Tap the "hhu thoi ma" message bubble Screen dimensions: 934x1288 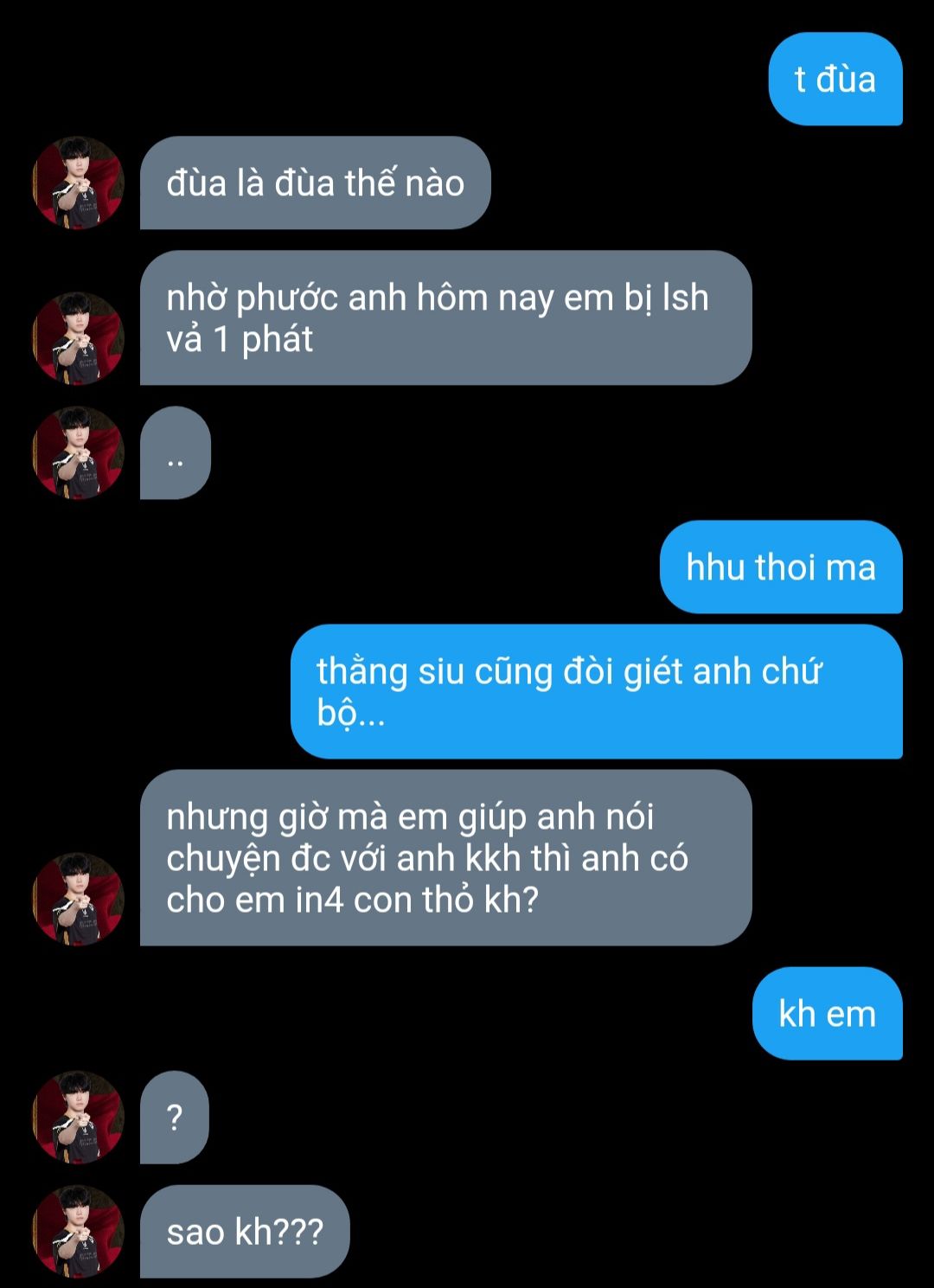pos(780,567)
